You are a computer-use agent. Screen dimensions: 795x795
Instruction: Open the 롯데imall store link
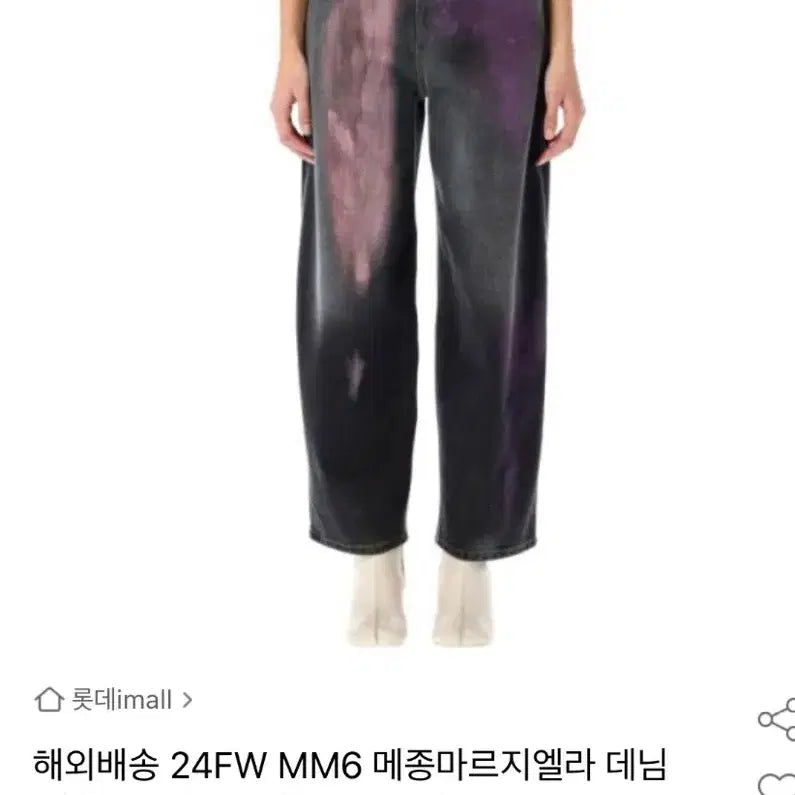pyautogui.click(x=116, y=699)
